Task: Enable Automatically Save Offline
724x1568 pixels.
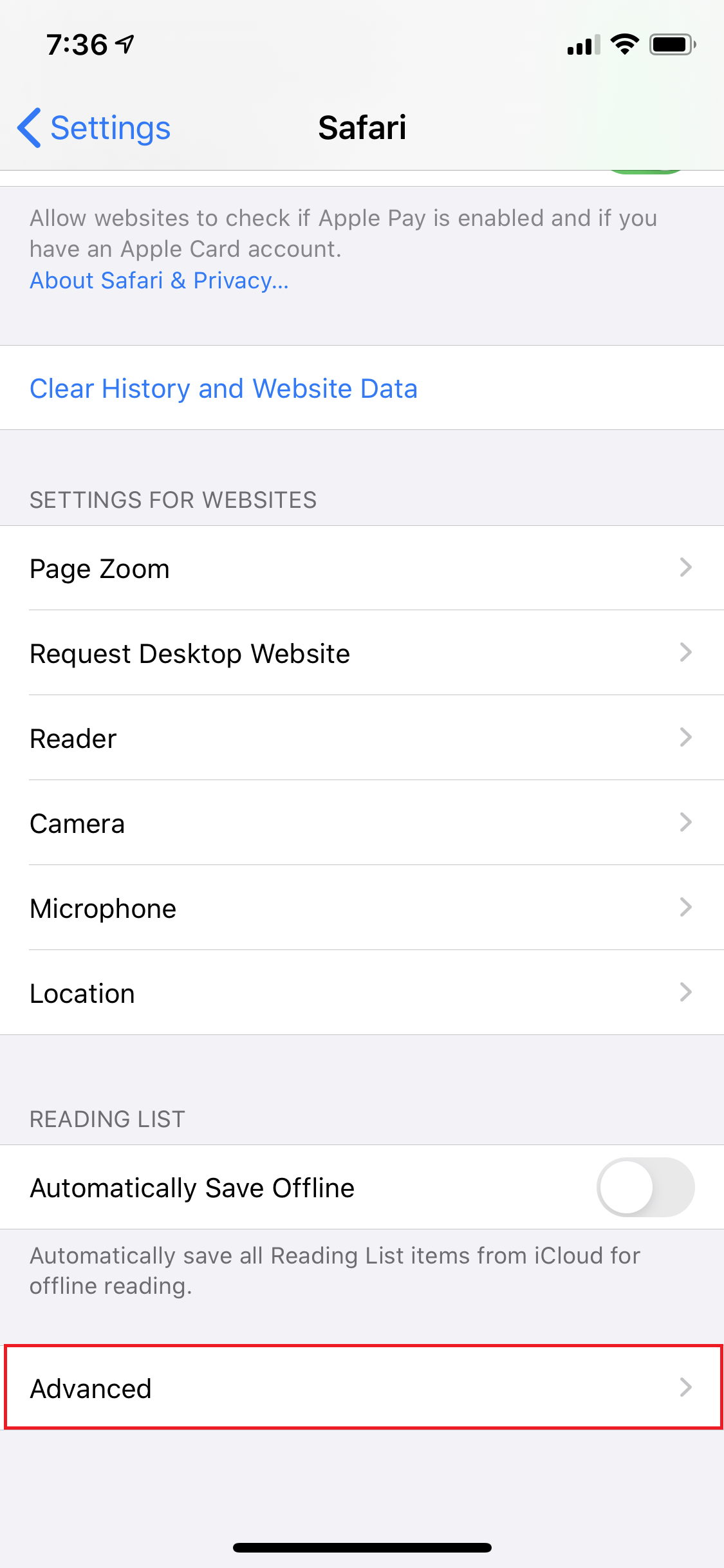Action: click(x=645, y=1188)
